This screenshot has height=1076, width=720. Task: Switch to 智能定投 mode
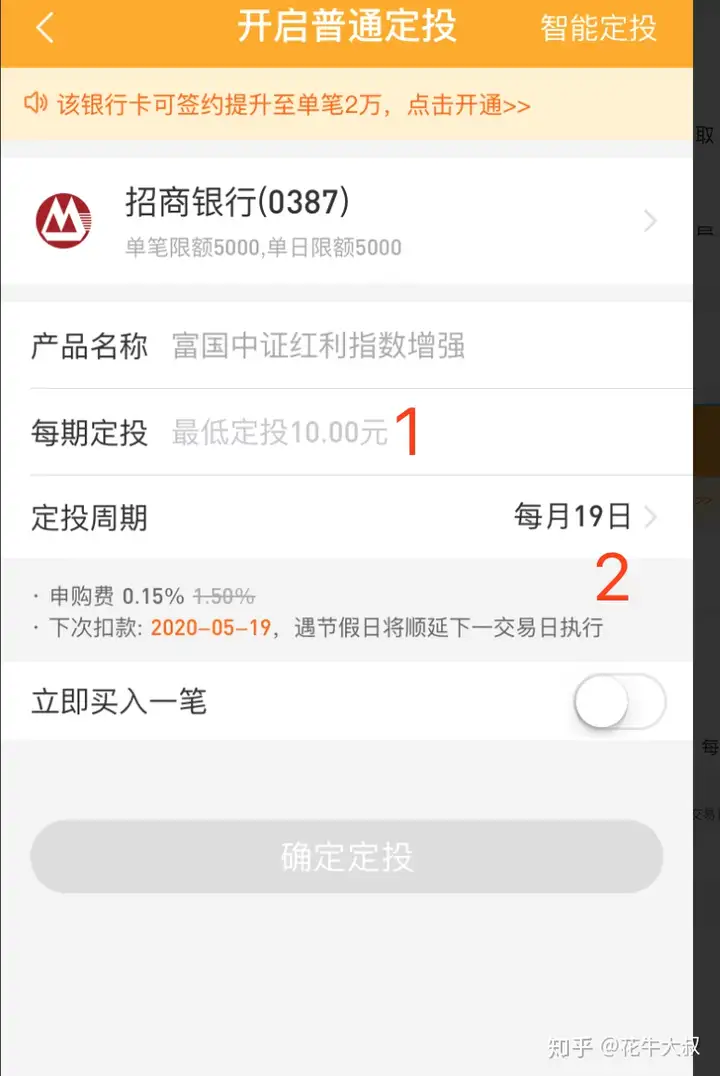pyautogui.click(x=598, y=28)
